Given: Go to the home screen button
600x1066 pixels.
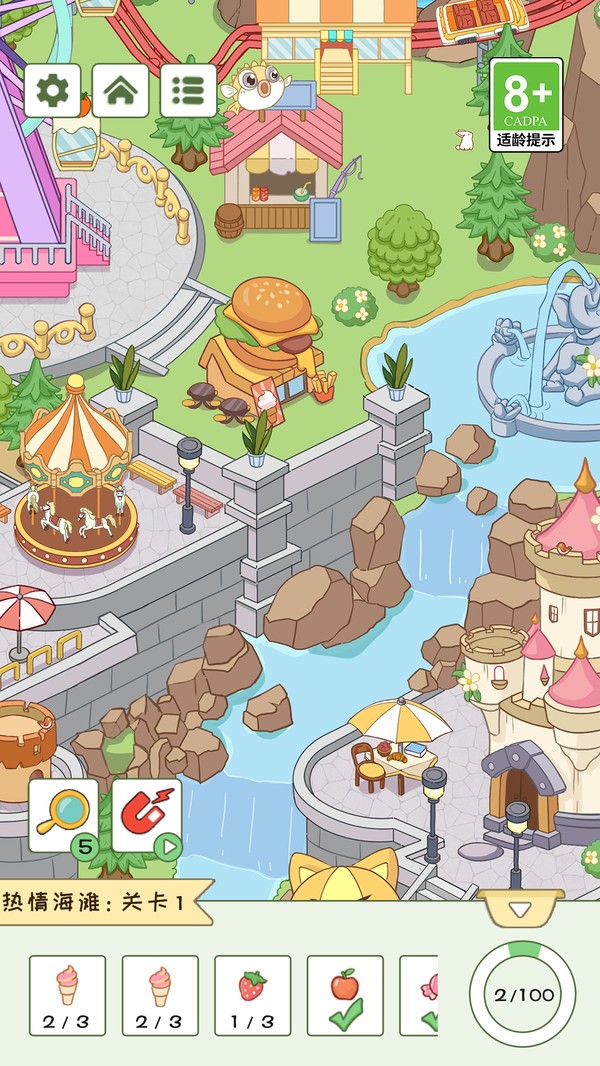Looking at the screenshot, I should click(120, 90).
